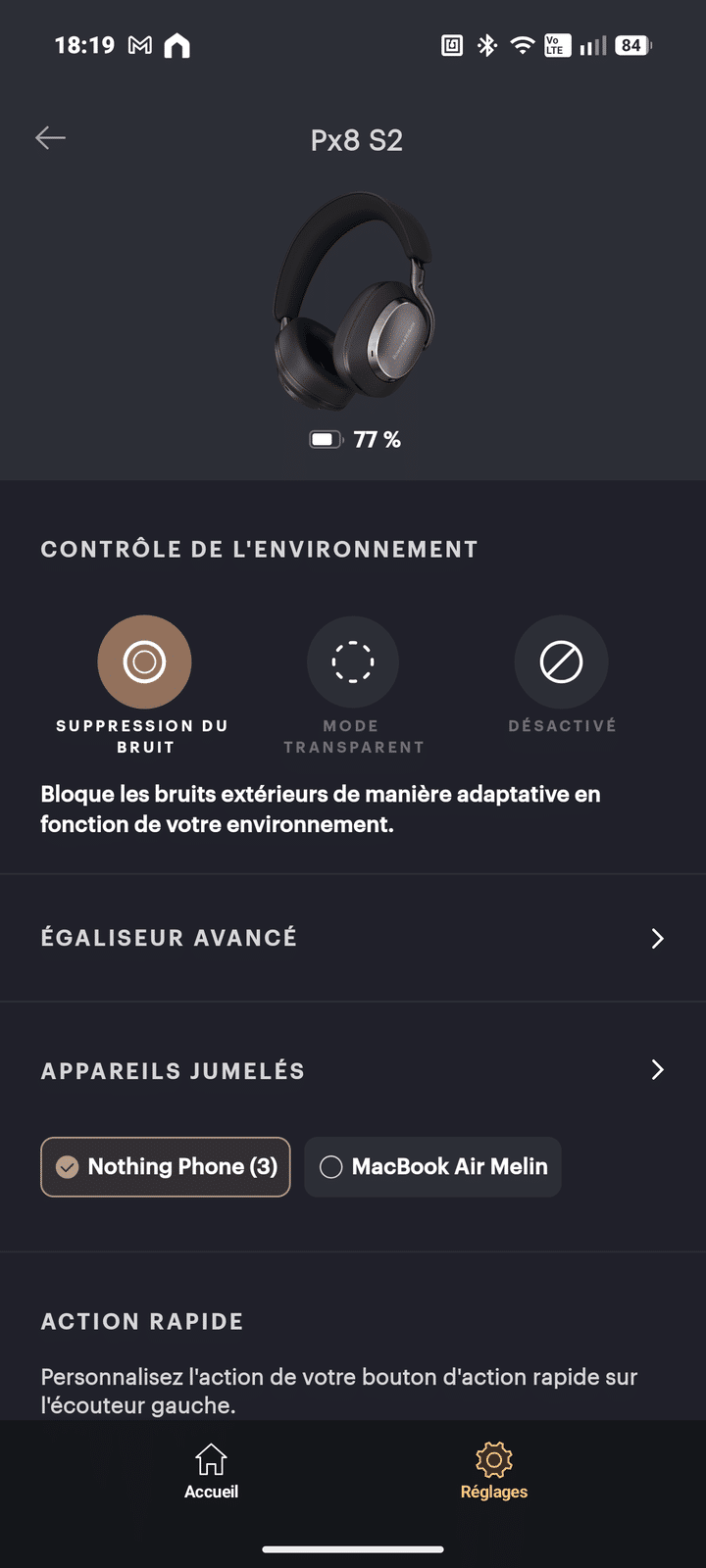
Task: Connect to MacBook Air Melin
Action: click(432, 1167)
